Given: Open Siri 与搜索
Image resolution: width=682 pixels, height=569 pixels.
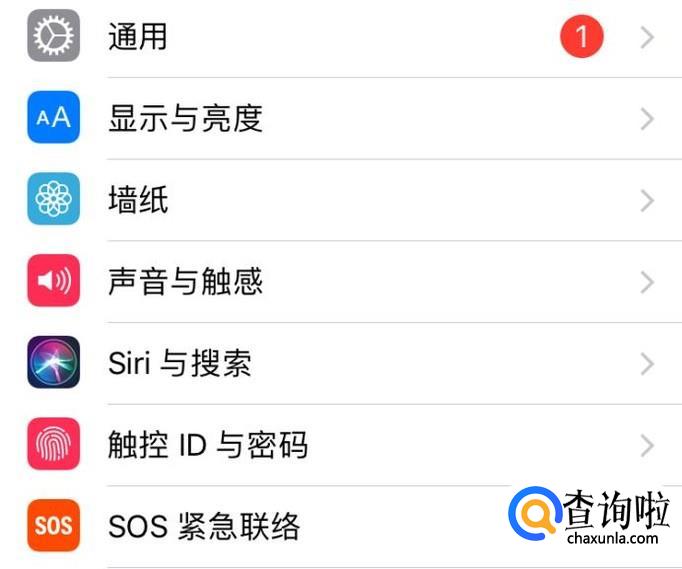Looking at the screenshot, I should pos(179,364).
